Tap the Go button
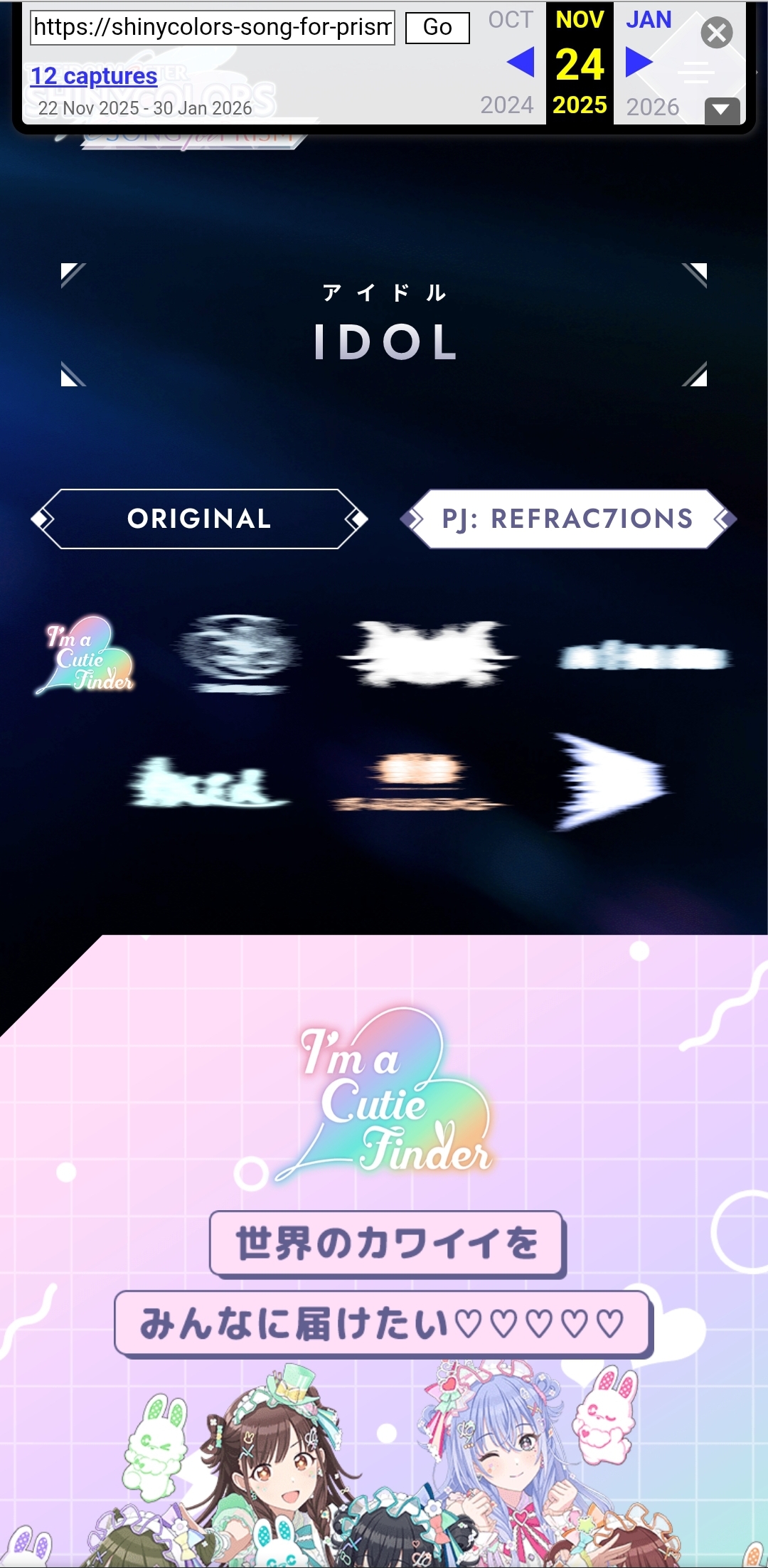Image resolution: width=768 pixels, height=1568 pixels. point(437,28)
